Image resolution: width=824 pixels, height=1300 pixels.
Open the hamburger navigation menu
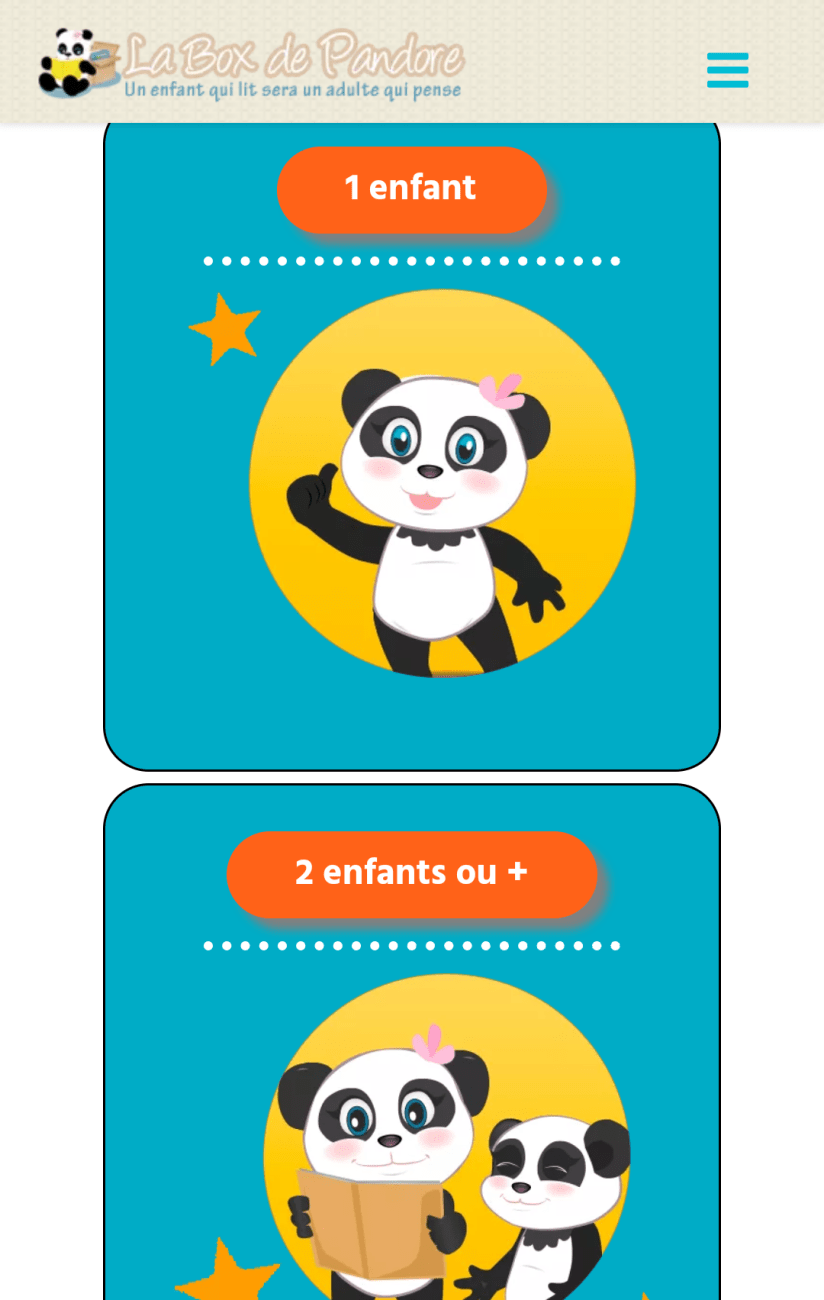(x=727, y=70)
